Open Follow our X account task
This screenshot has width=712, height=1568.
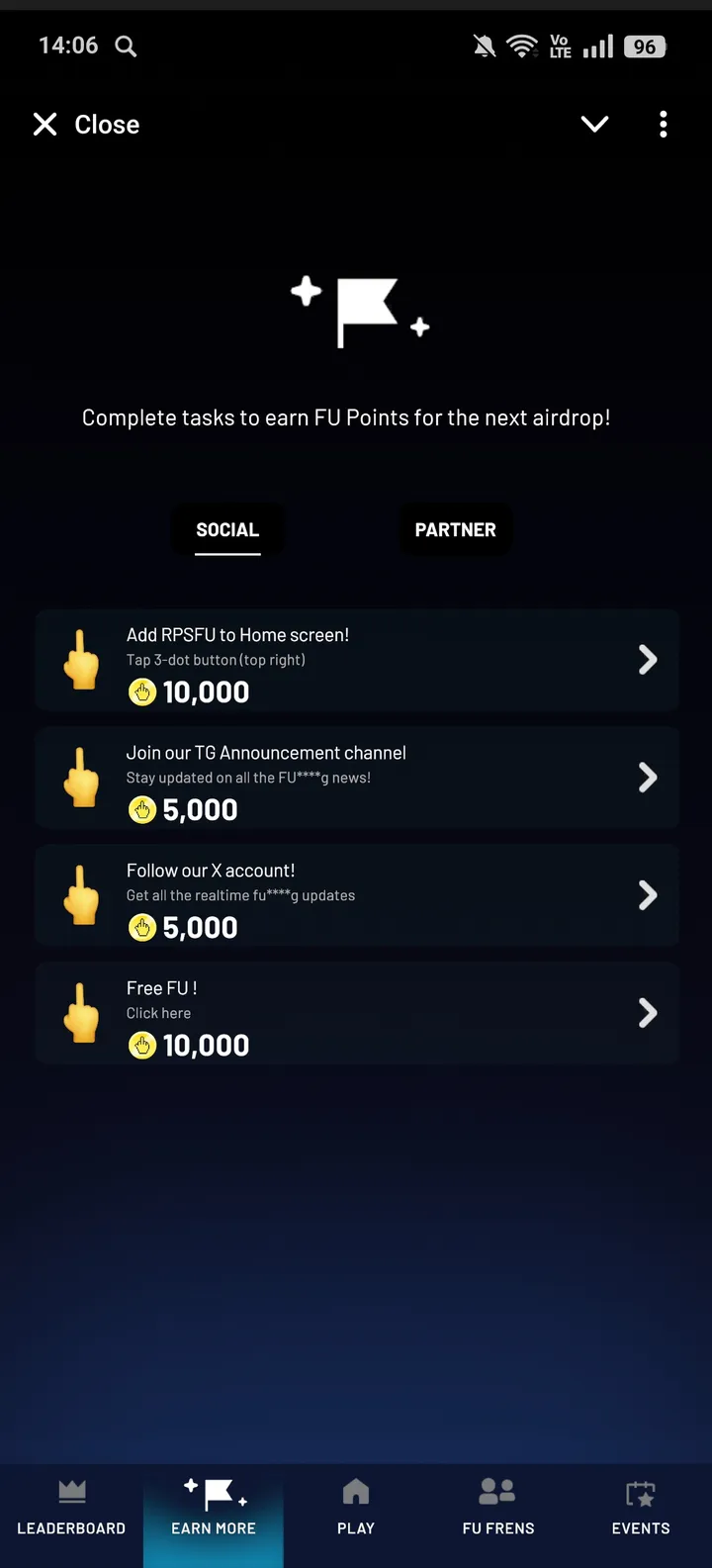tap(356, 896)
